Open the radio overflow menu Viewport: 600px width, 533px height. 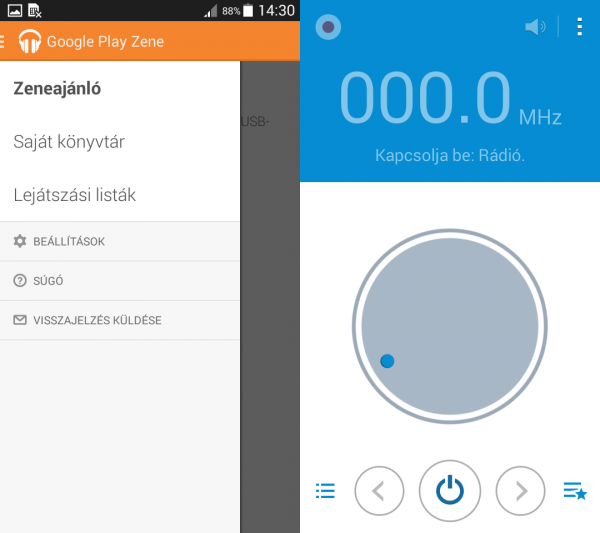pyautogui.click(x=580, y=27)
